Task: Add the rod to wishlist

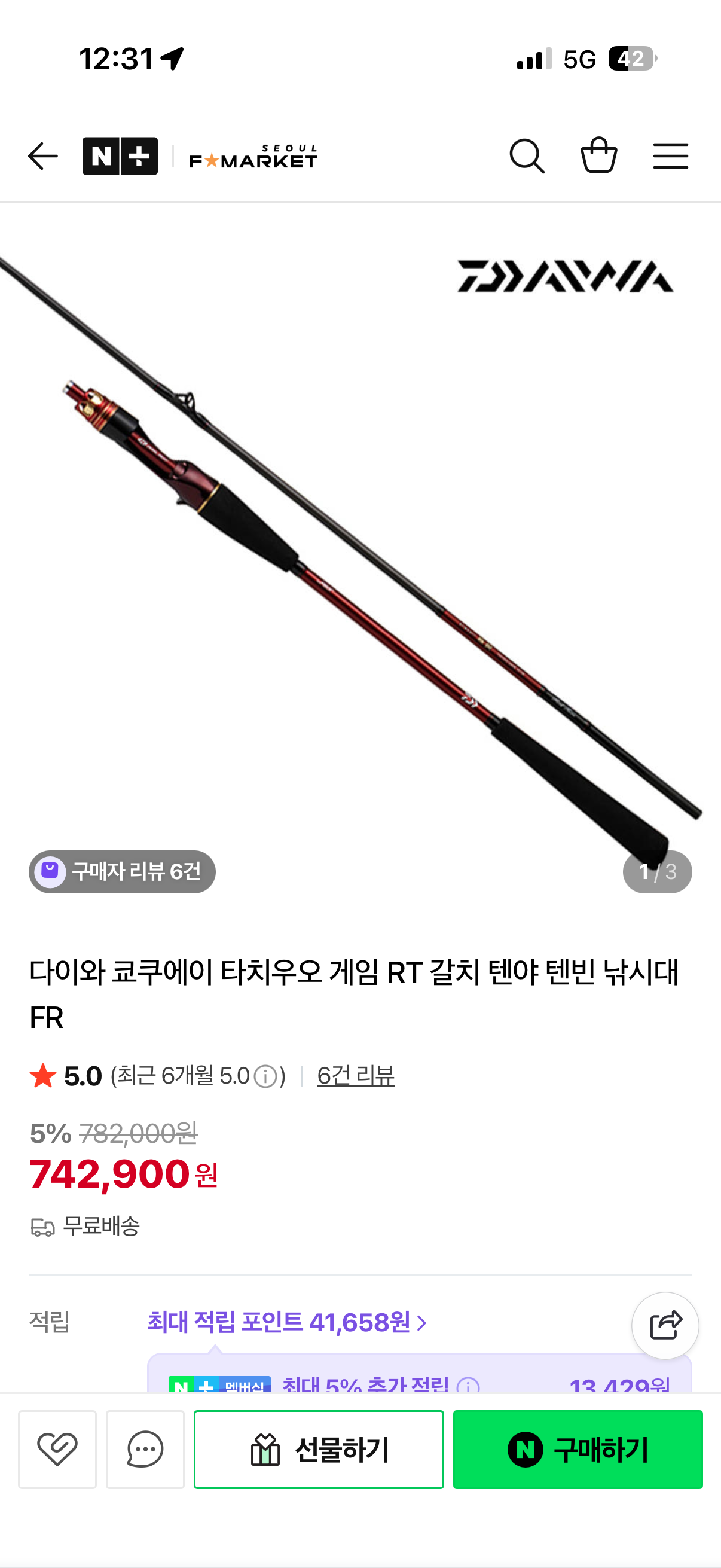Action: click(57, 1448)
